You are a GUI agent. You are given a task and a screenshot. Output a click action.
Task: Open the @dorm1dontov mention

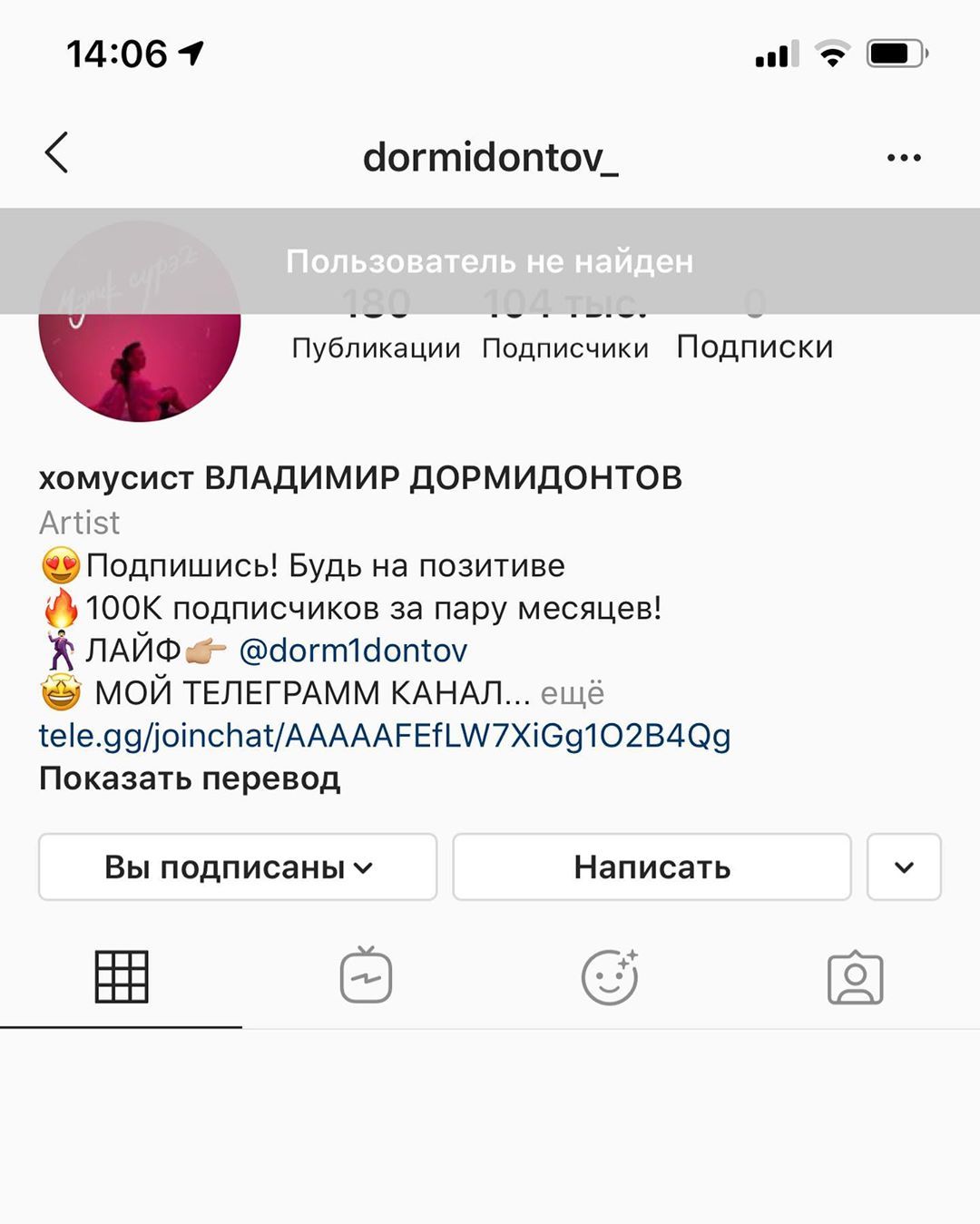[x=353, y=651]
